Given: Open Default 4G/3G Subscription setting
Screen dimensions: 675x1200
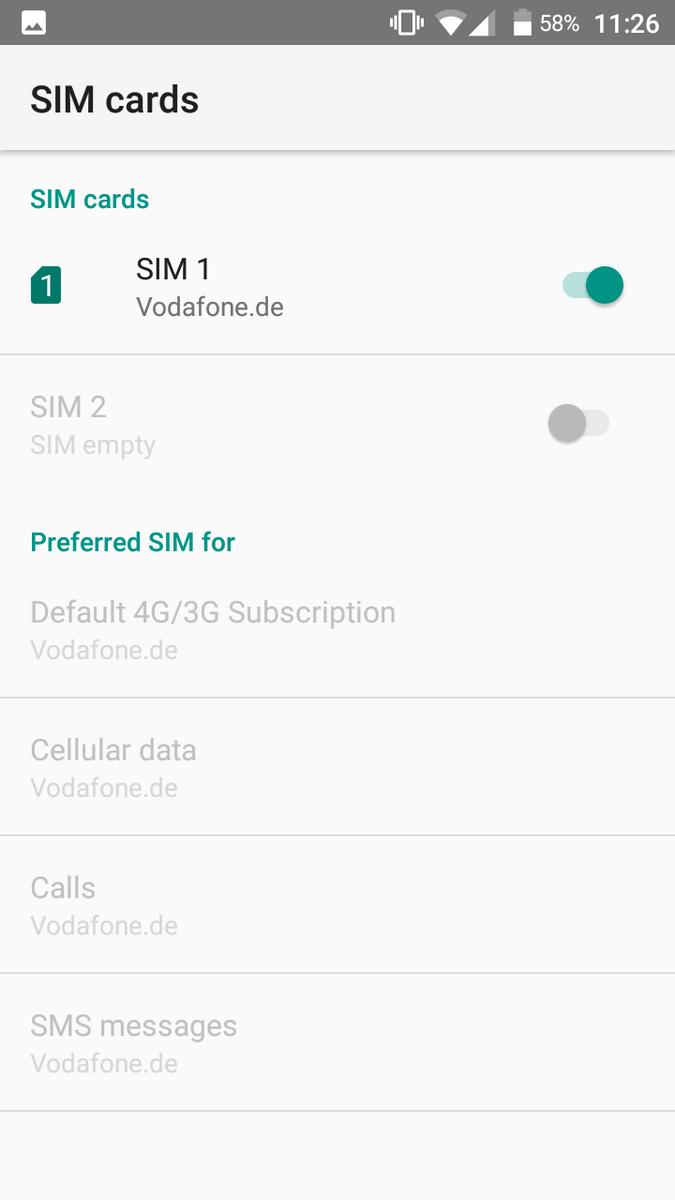Looking at the screenshot, I should click(x=213, y=629).
